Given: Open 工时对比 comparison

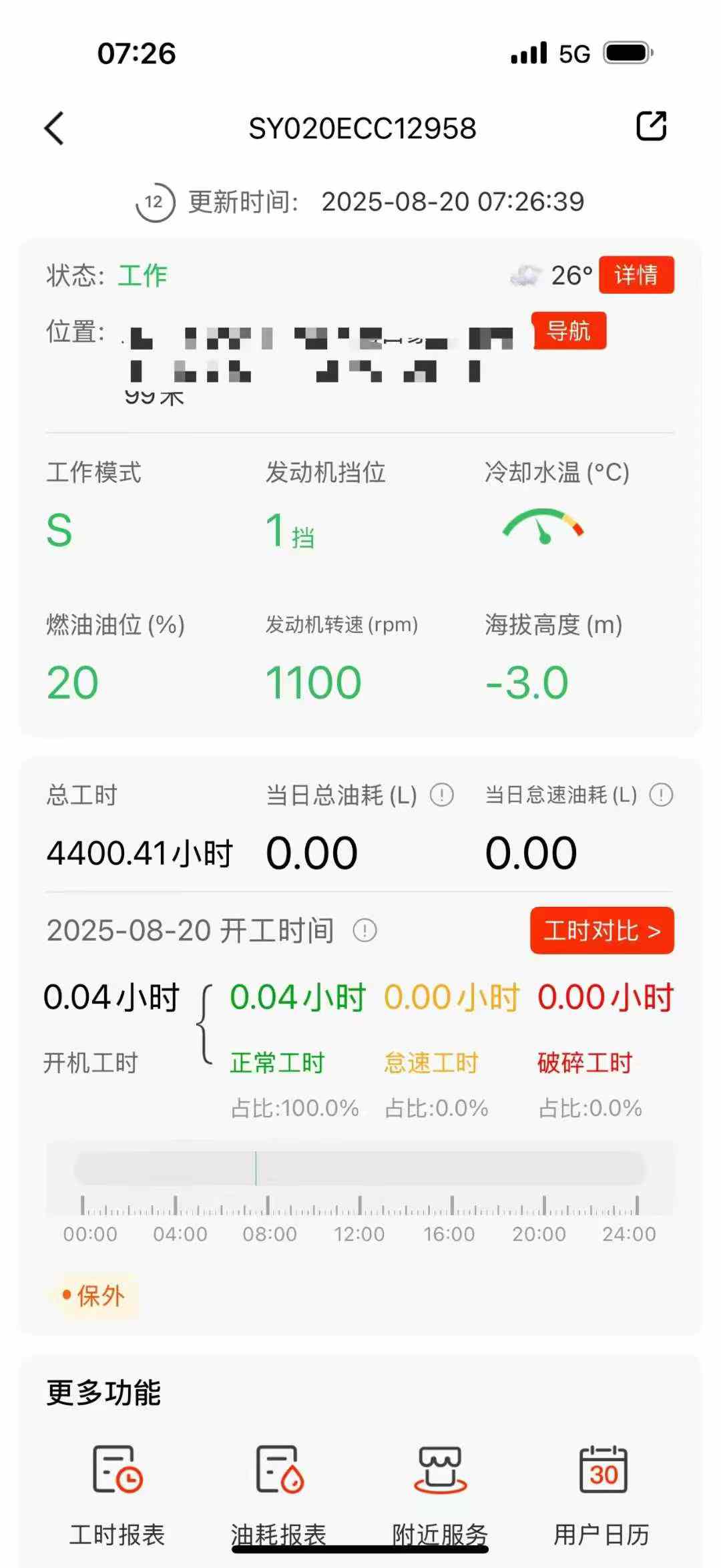Looking at the screenshot, I should (x=602, y=930).
